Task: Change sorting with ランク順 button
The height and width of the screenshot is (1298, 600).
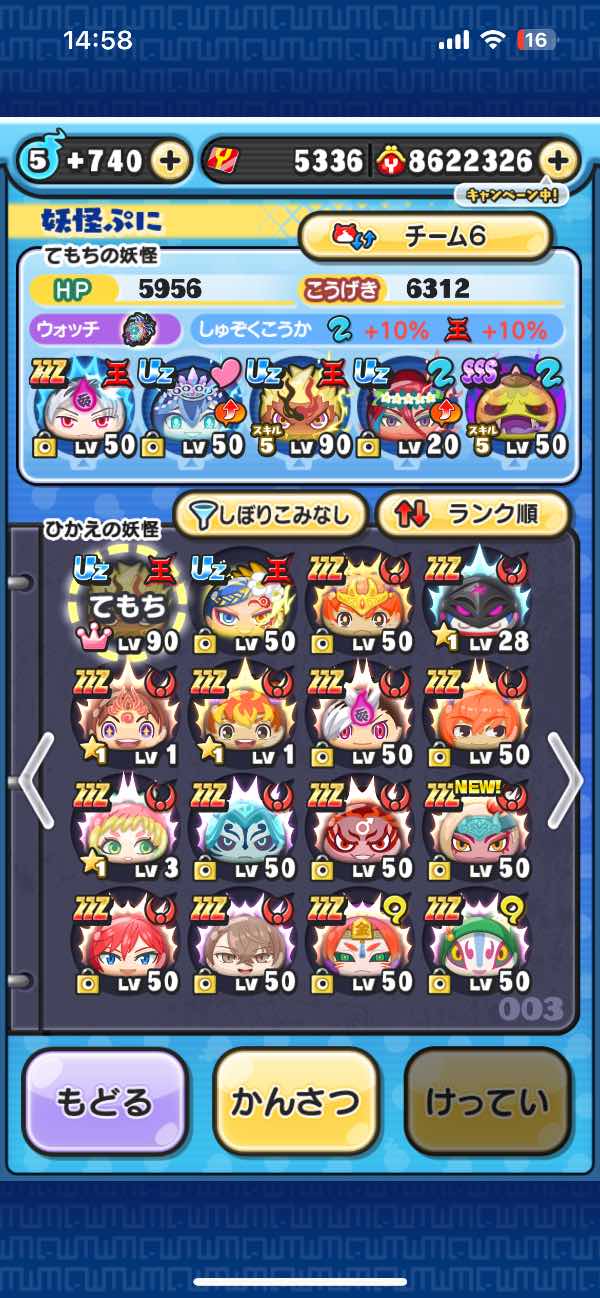Action: [x=472, y=515]
